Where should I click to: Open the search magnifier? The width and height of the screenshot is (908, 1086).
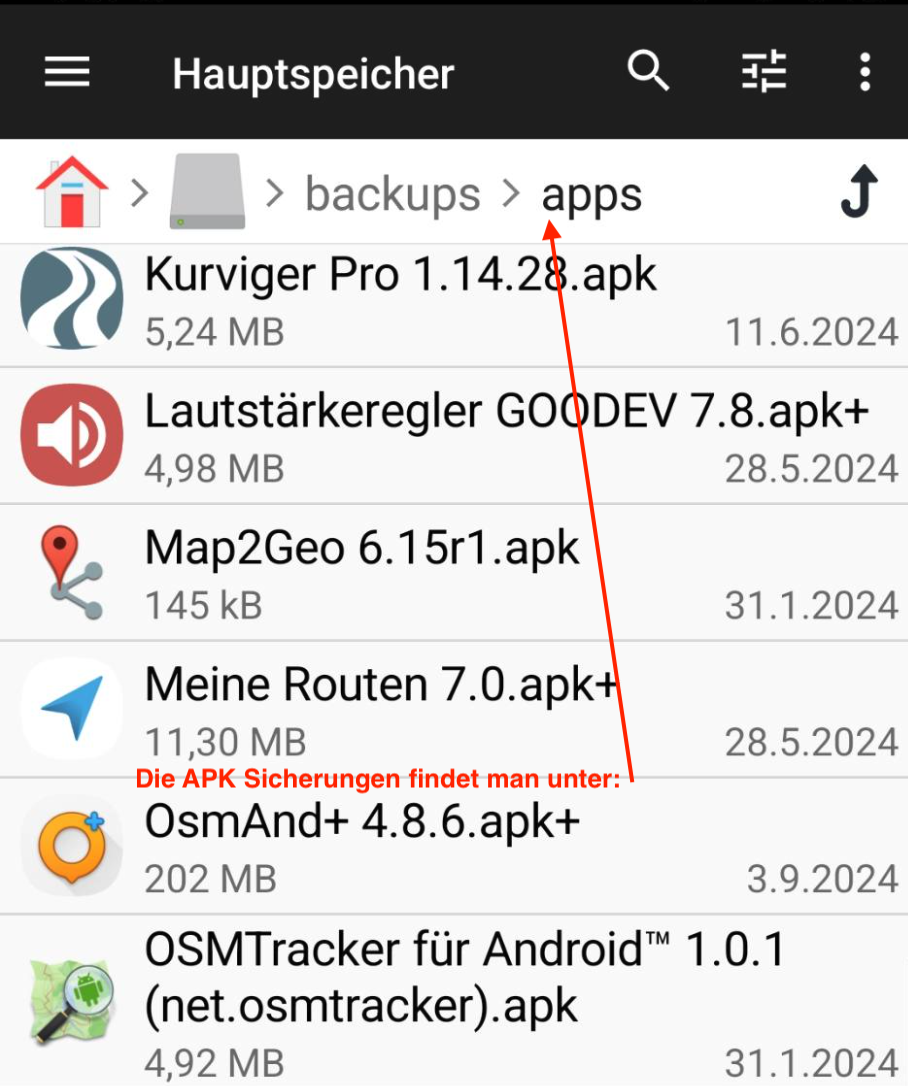tap(648, 72)
